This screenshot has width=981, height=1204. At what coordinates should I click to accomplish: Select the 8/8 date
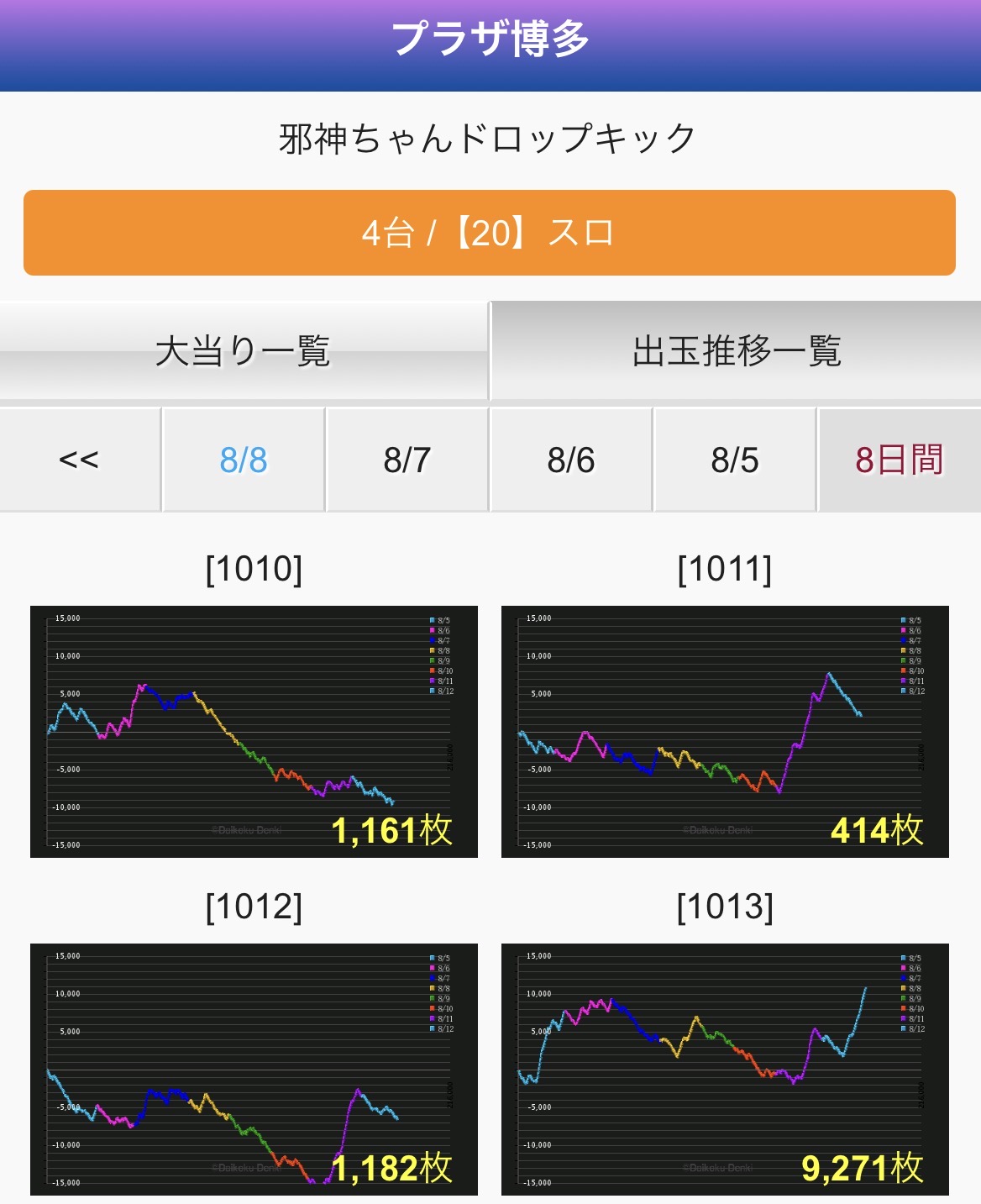244,460
